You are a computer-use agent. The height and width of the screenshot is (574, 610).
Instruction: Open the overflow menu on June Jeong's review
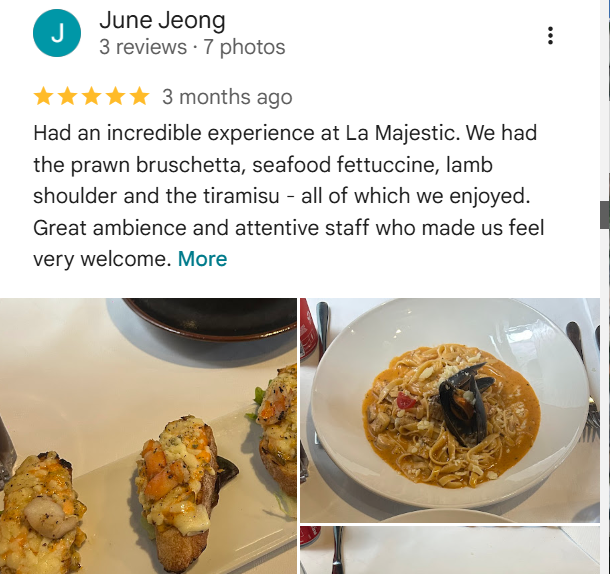[x=550, y=36]
